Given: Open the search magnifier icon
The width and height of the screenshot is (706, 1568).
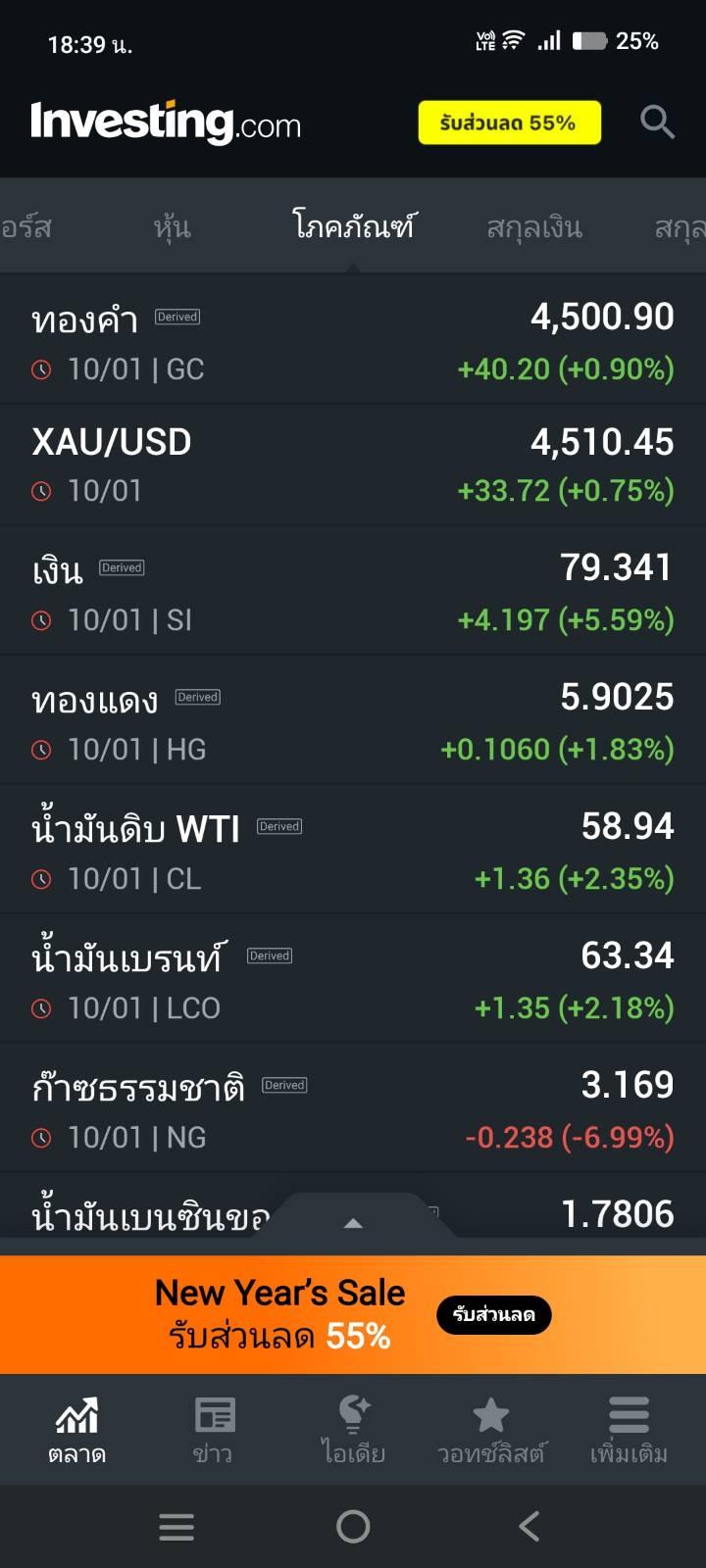Looking at the screenshot, I should point(657,122).
